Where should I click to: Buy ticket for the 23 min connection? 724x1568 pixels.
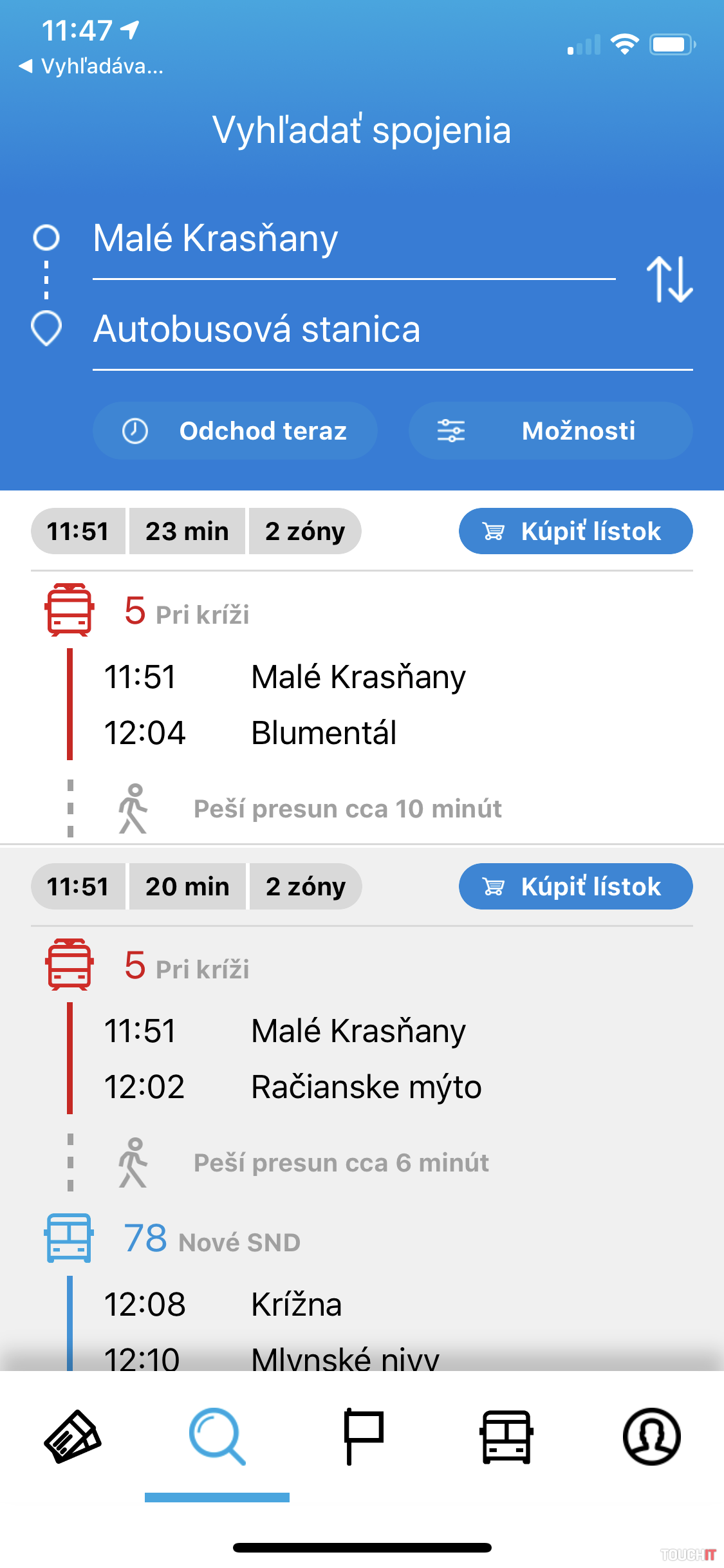[575, 531]
